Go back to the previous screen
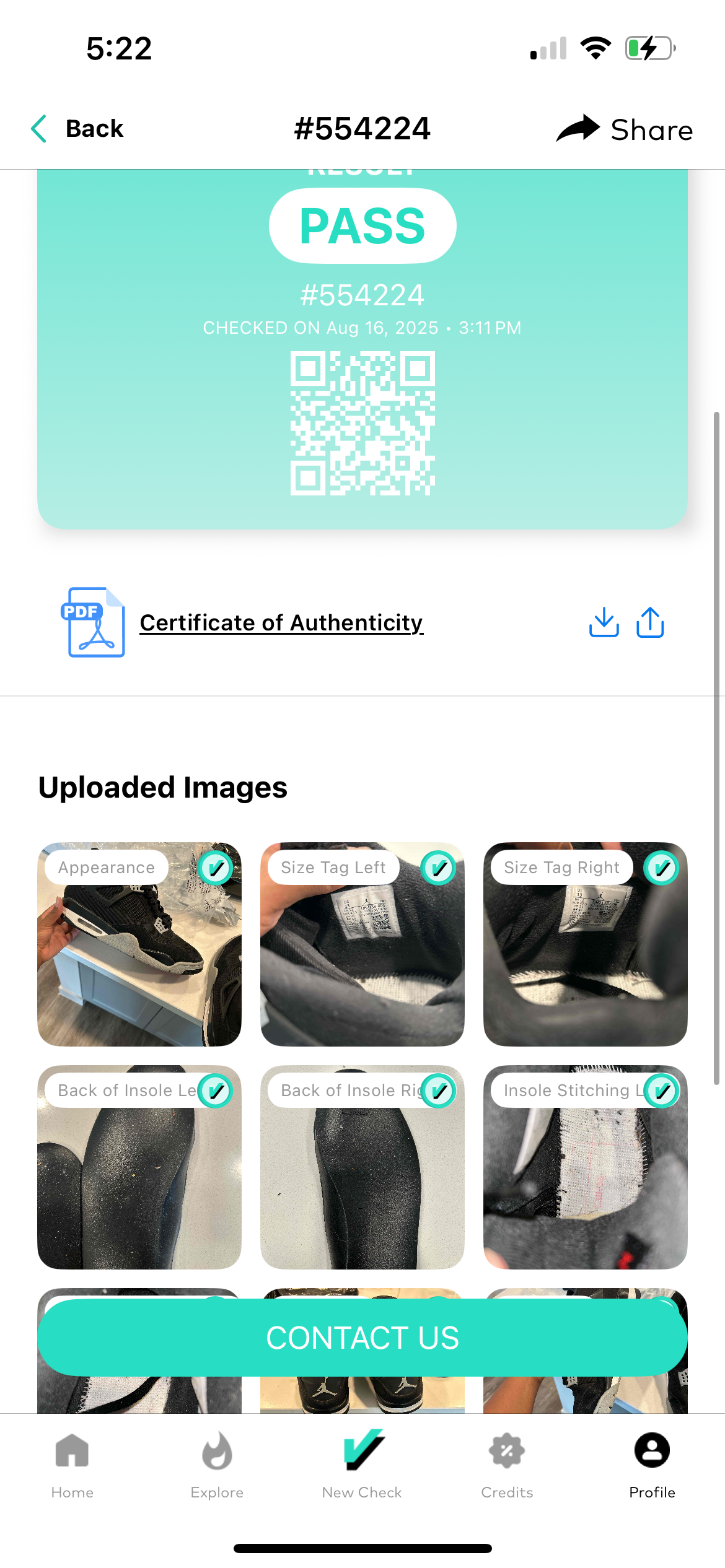This screenshot has width=725, height=1568. 78,129
